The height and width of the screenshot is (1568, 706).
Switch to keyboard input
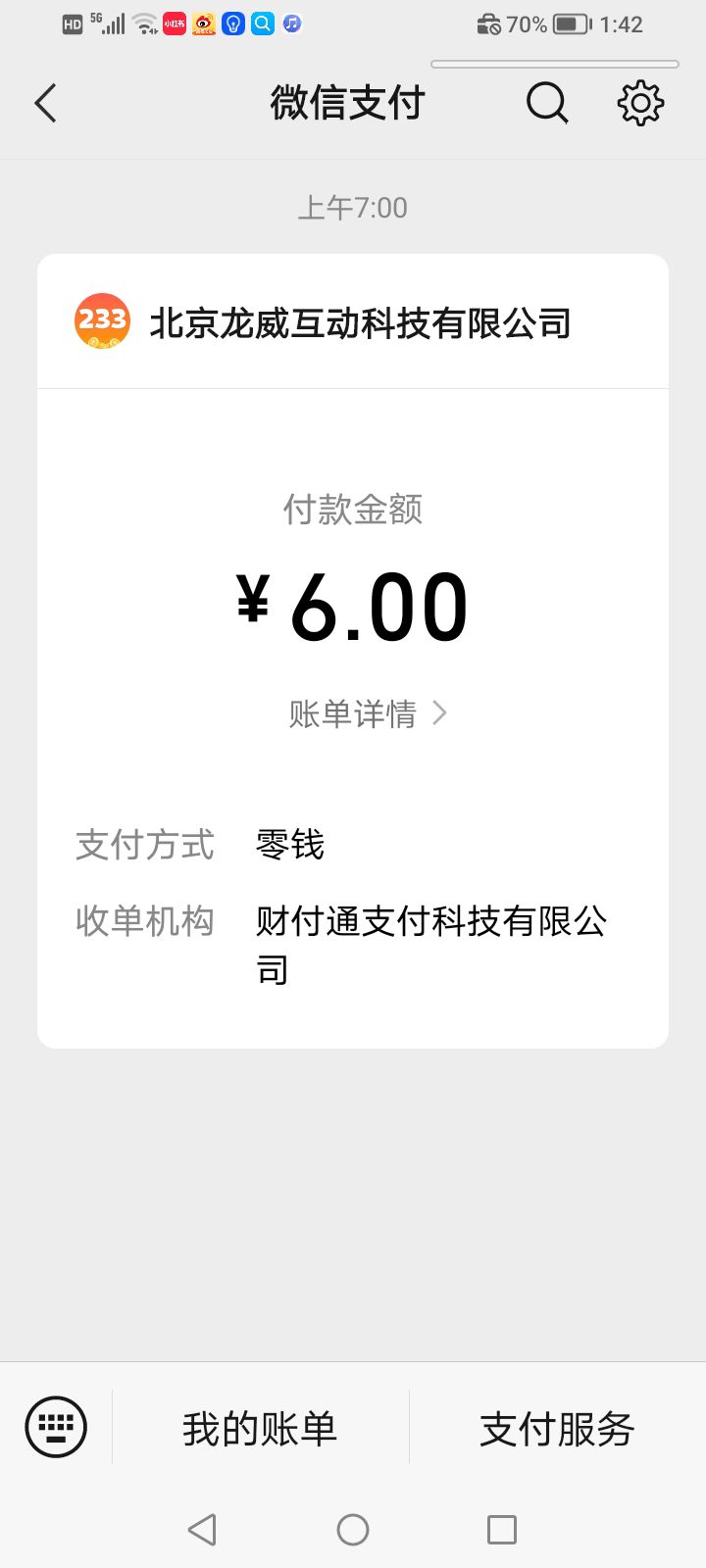pos(56,1427)
